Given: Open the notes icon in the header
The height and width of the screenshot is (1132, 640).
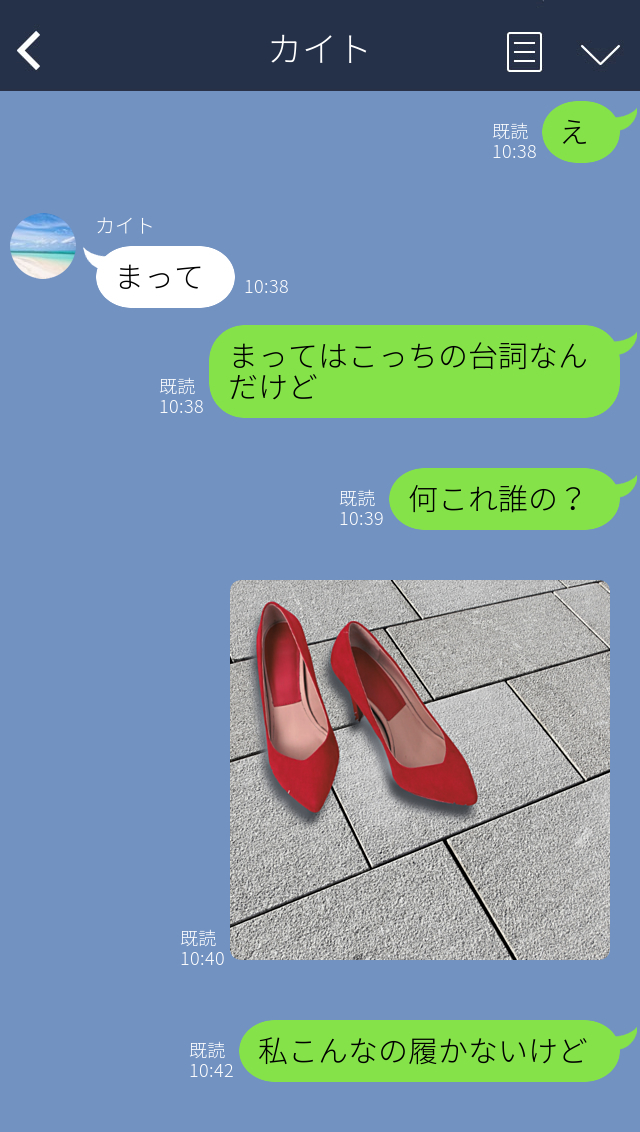Looking at the screenshot, I should coord(524,51).
